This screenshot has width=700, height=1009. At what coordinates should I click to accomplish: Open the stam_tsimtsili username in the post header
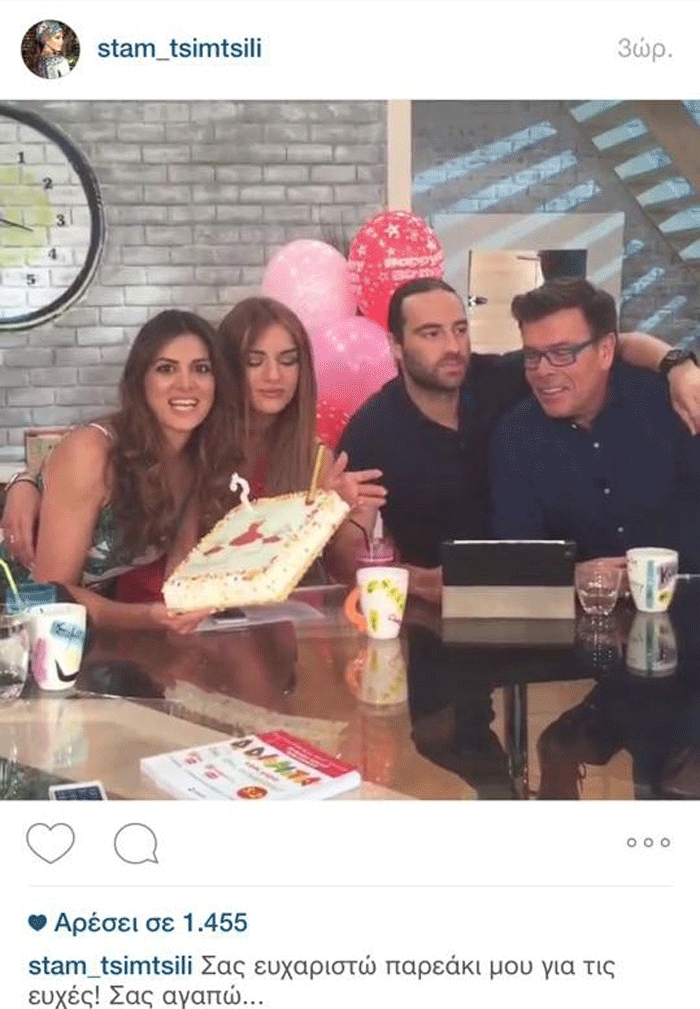coord(179,49)
